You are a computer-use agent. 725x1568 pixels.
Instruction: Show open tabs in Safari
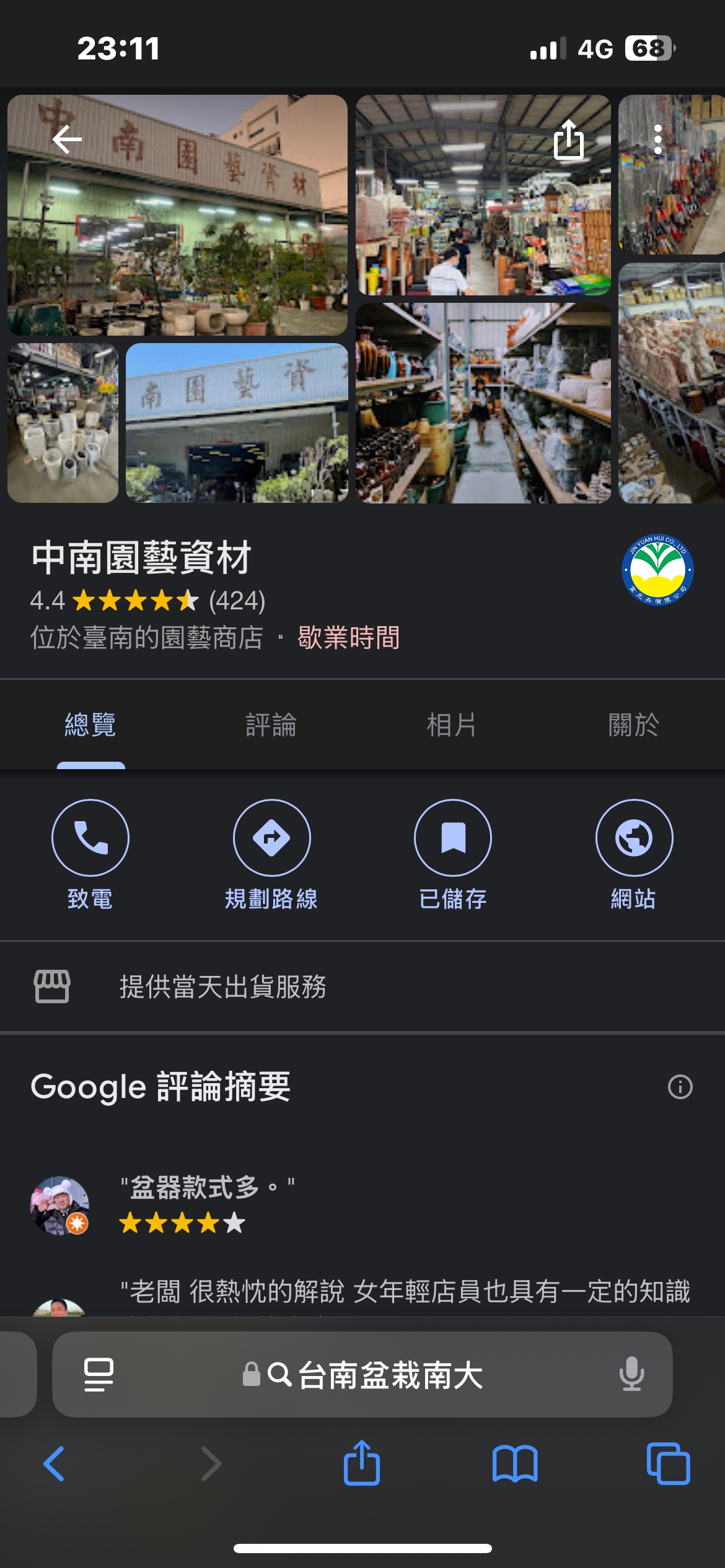tap(668, 1464)
